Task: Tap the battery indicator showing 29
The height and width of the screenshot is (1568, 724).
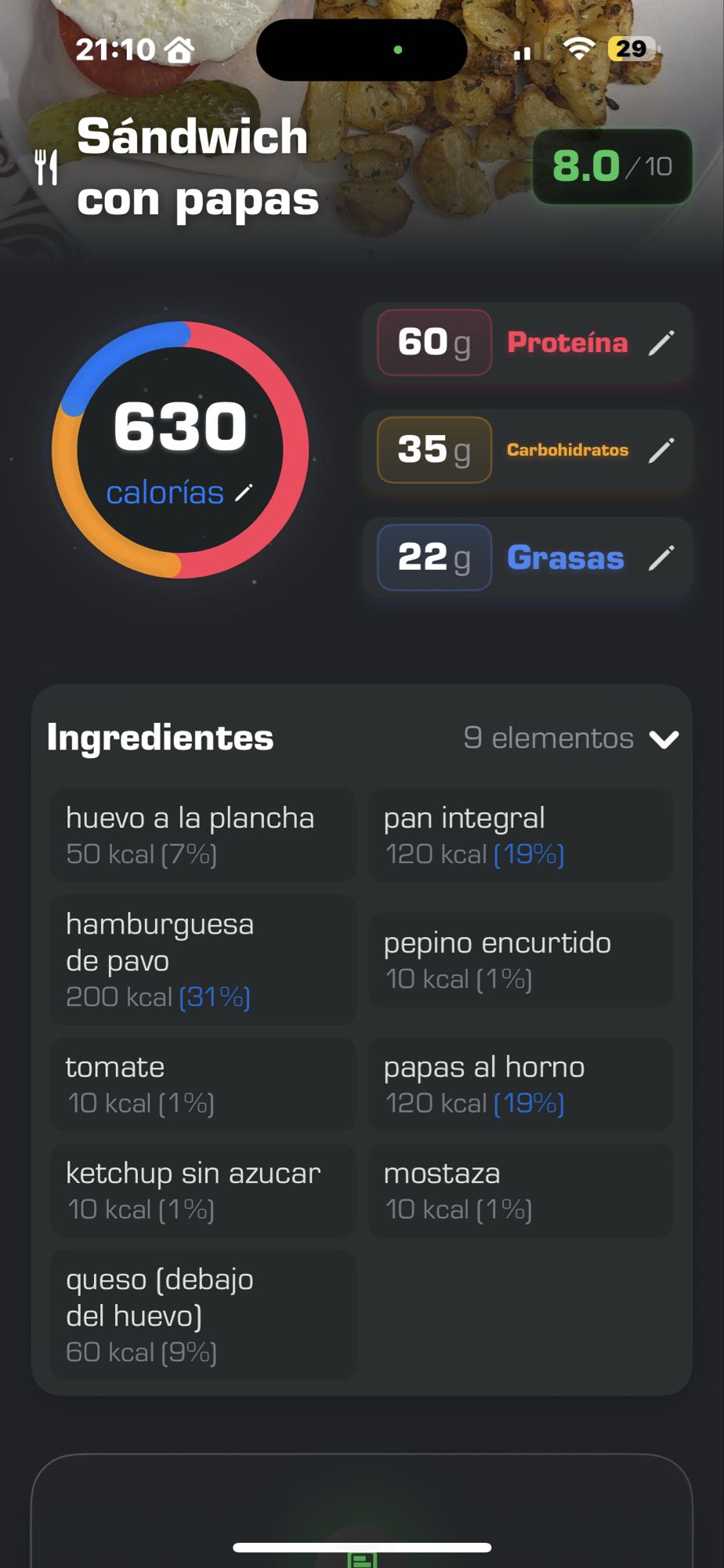Action: pos(627,49)
